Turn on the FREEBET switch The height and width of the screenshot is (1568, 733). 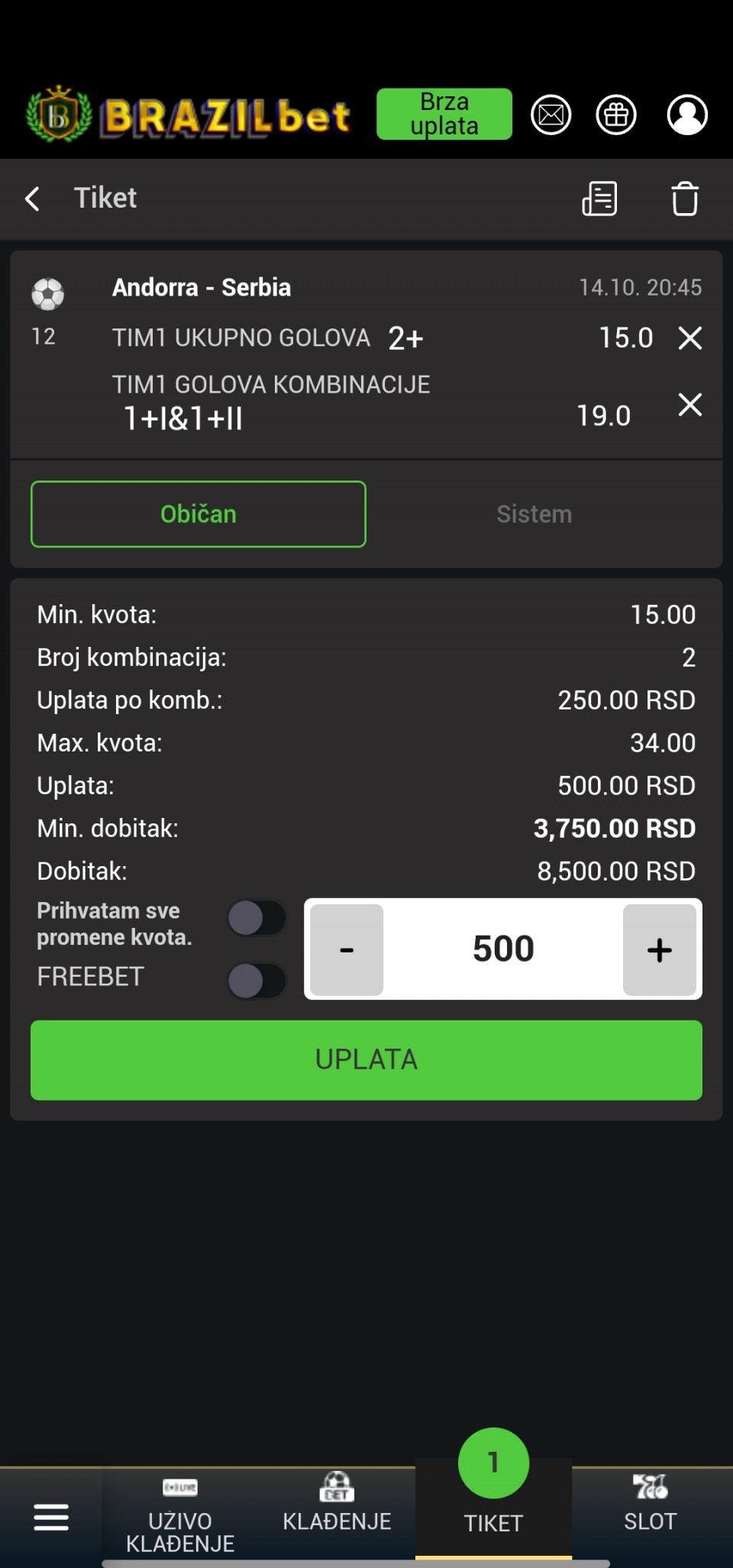click(257, 980)
